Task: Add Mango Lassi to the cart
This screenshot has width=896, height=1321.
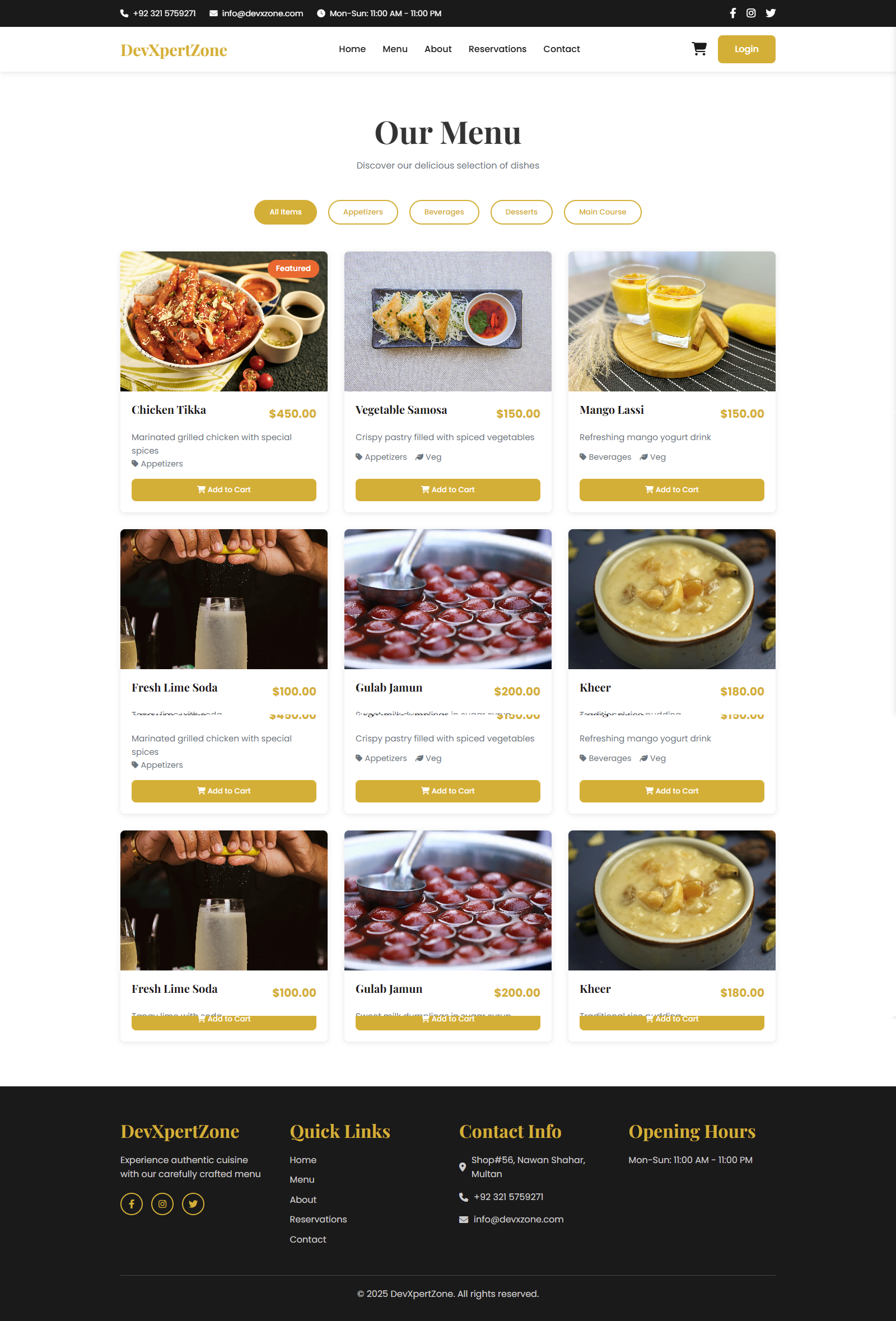Action: click(671, 489)
